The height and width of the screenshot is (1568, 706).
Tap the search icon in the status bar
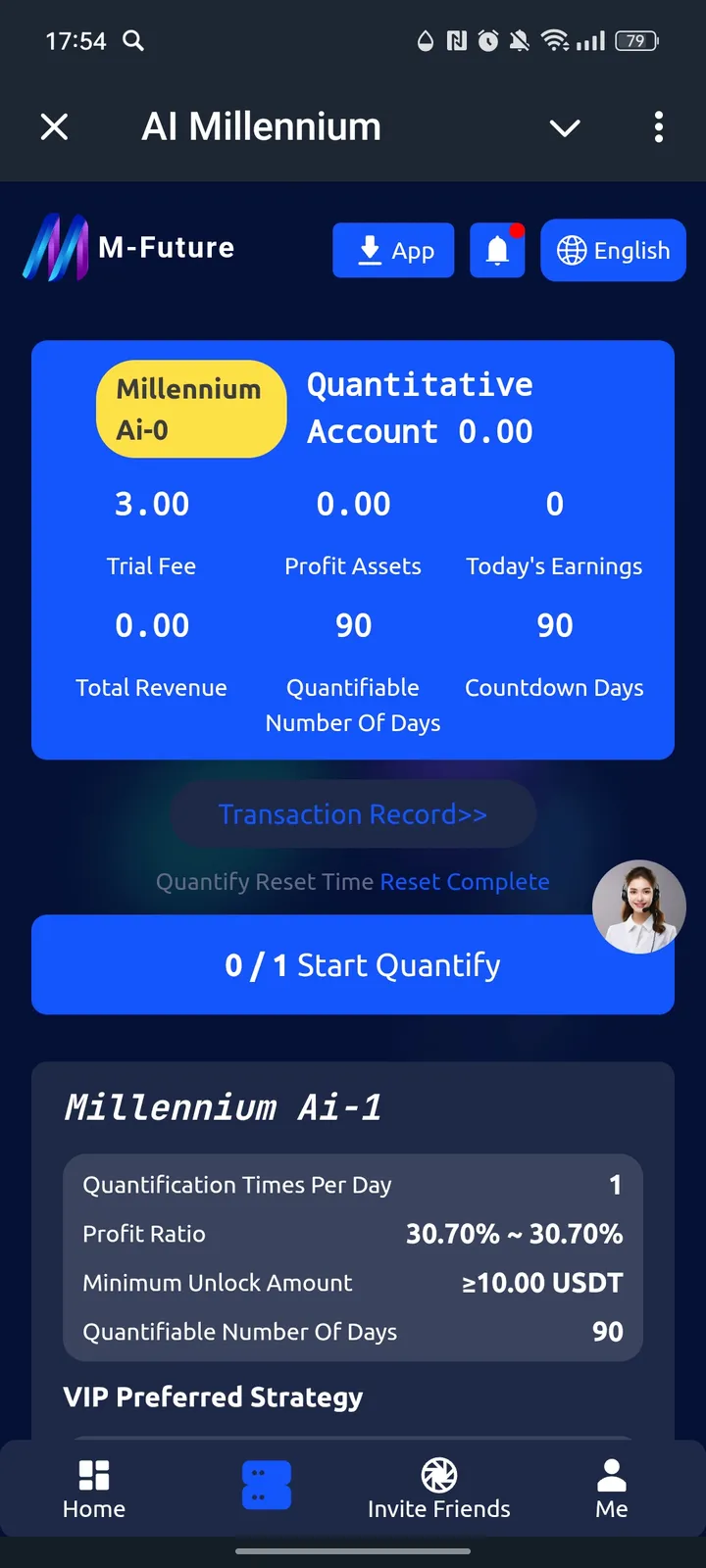[133, 41]
